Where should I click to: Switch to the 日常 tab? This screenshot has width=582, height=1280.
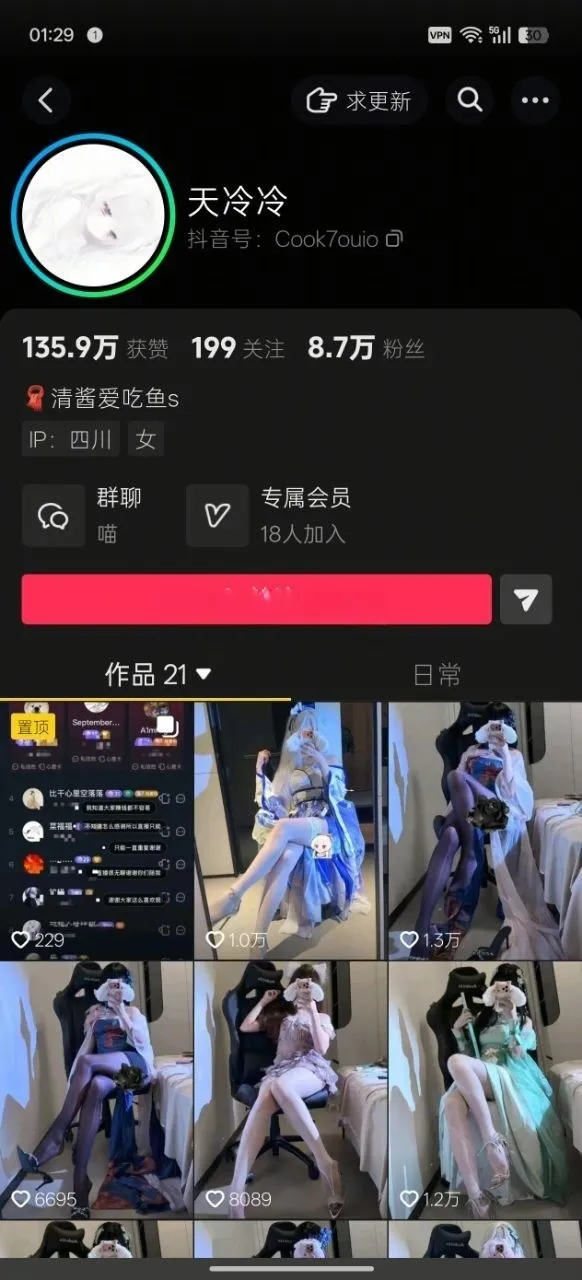pyautogui.click(x=437, y=675)
